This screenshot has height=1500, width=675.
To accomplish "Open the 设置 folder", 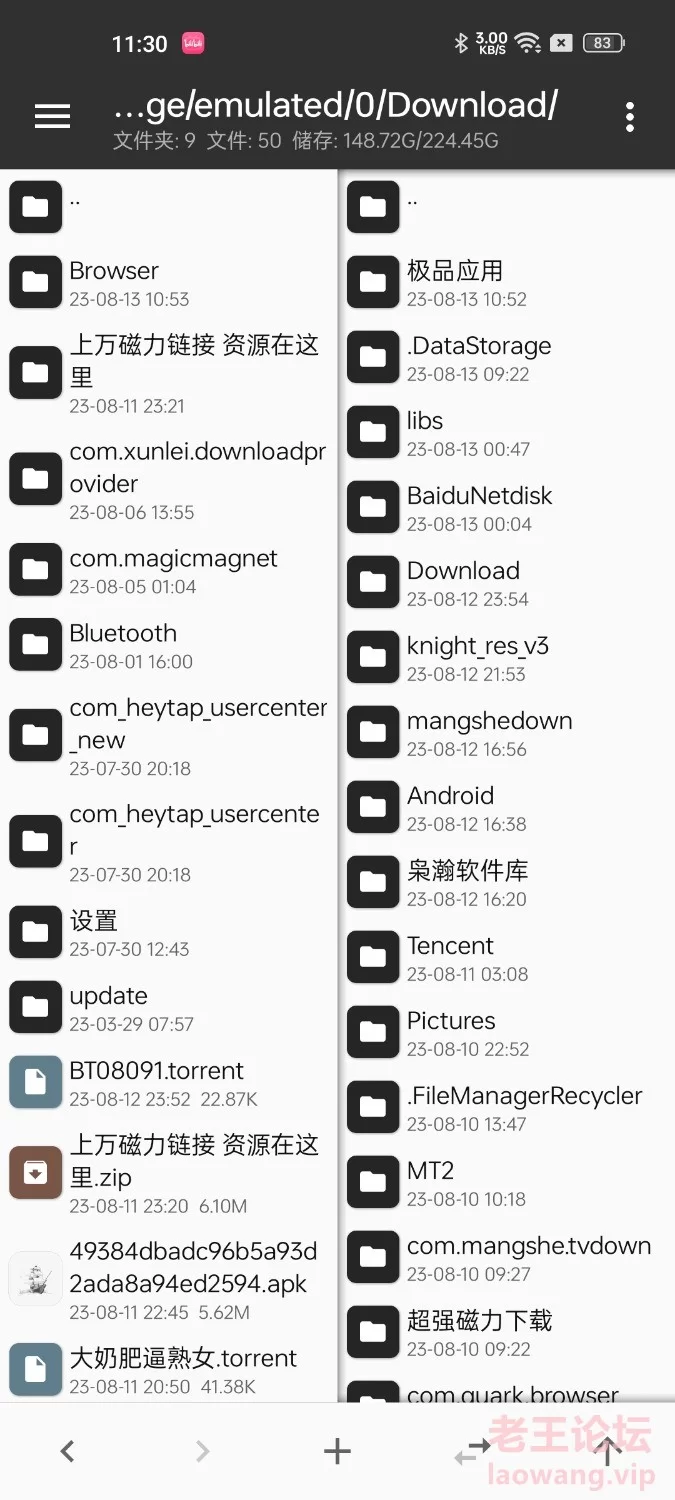I will [168, 933].
